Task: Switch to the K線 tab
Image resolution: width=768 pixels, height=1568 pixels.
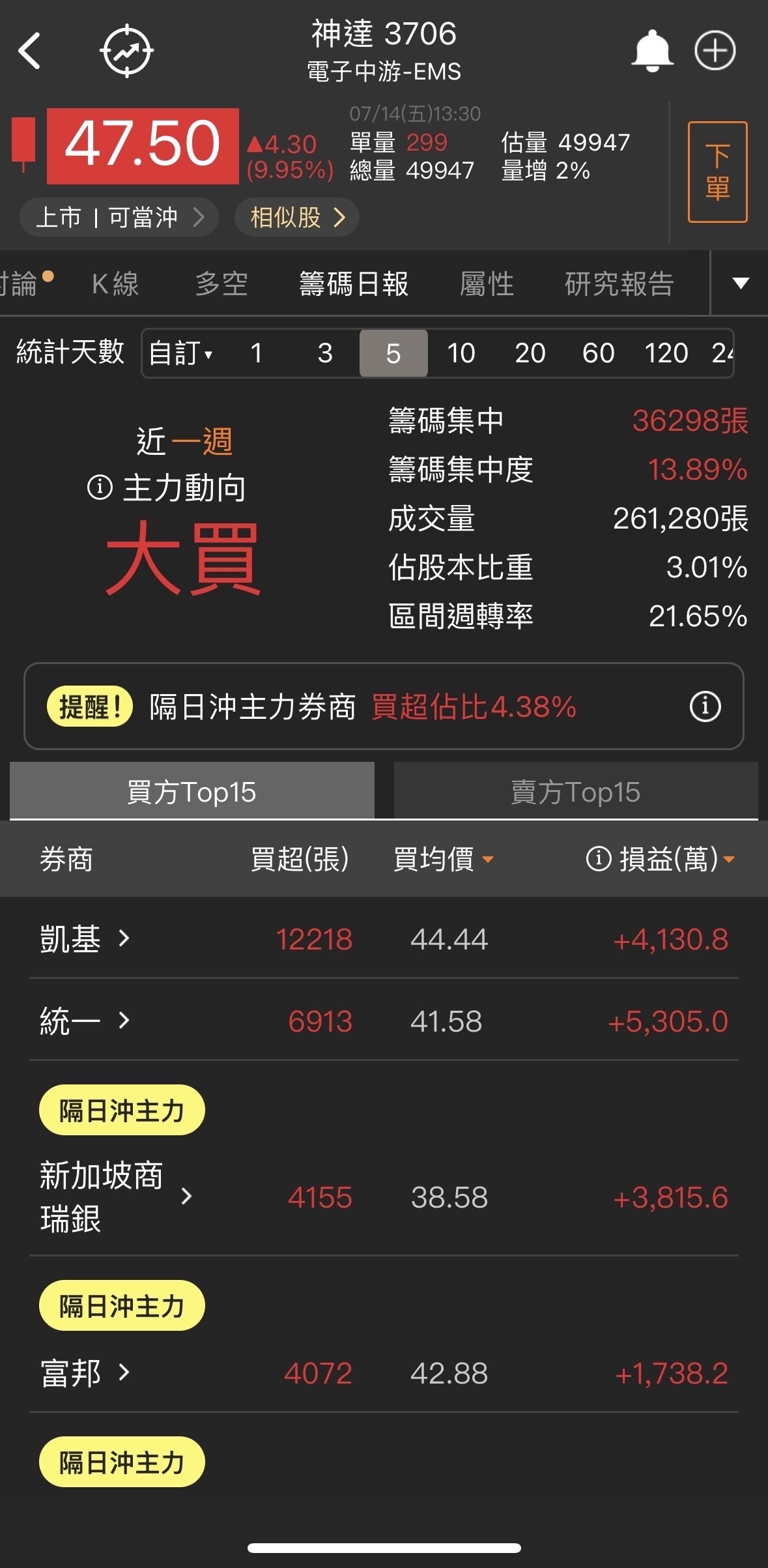Action: [x=115, y=284]
